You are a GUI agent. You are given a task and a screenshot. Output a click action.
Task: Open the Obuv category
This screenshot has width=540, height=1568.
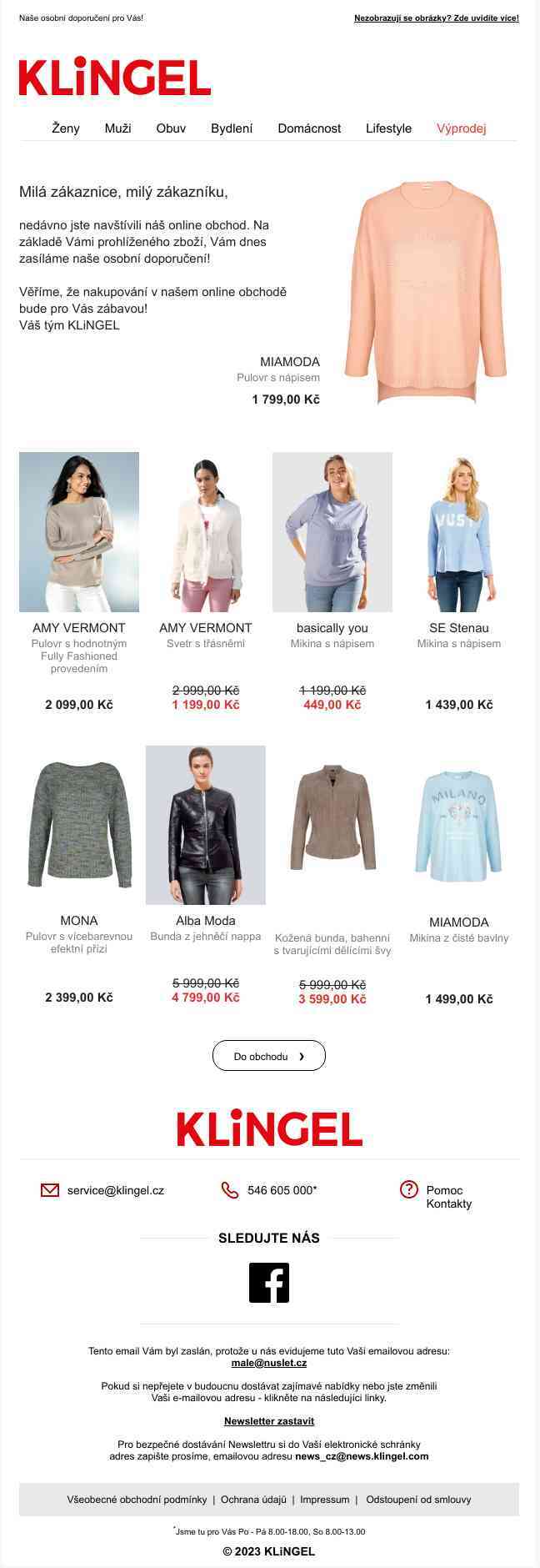pyautogui.click(x=171, y=128)
